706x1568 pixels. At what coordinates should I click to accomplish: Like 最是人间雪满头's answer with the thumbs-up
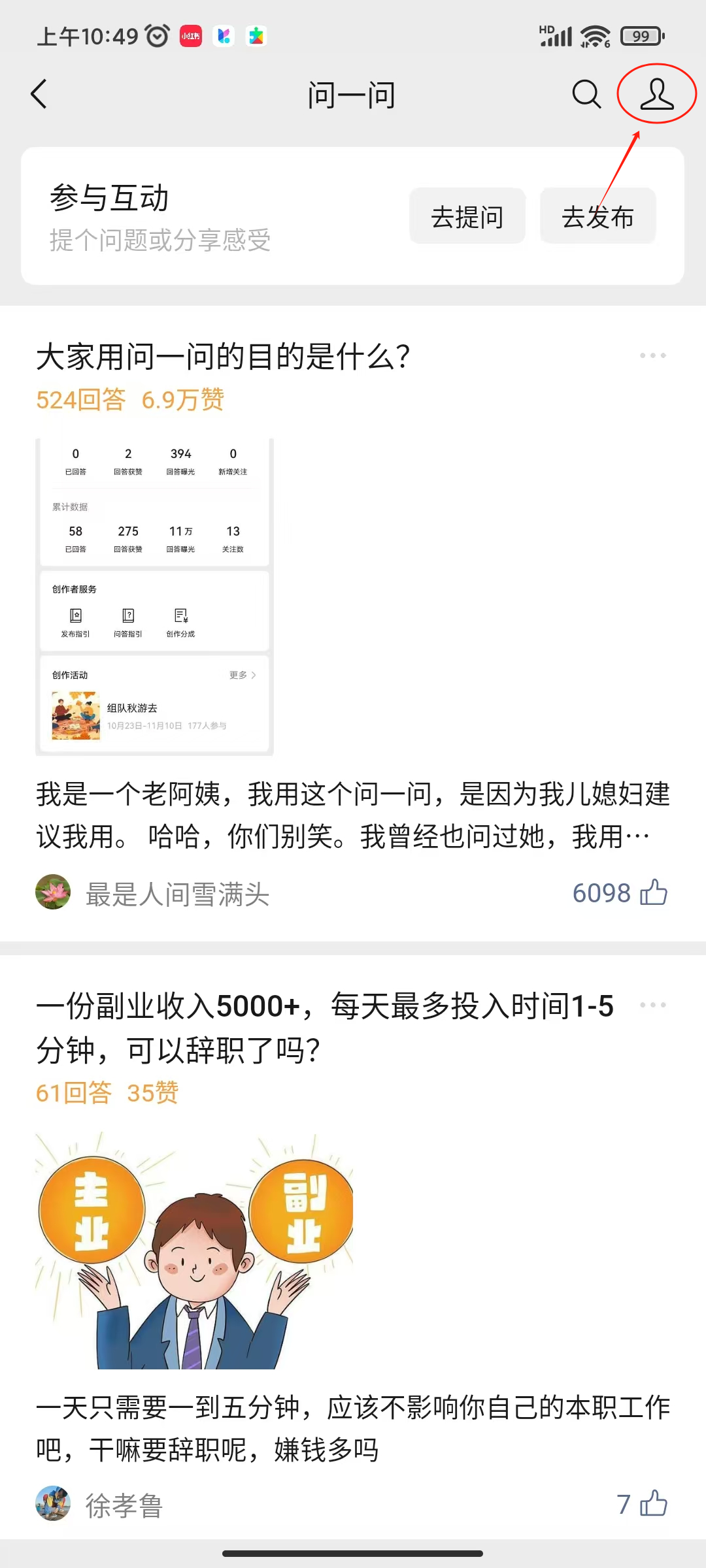tap(654, 891)
